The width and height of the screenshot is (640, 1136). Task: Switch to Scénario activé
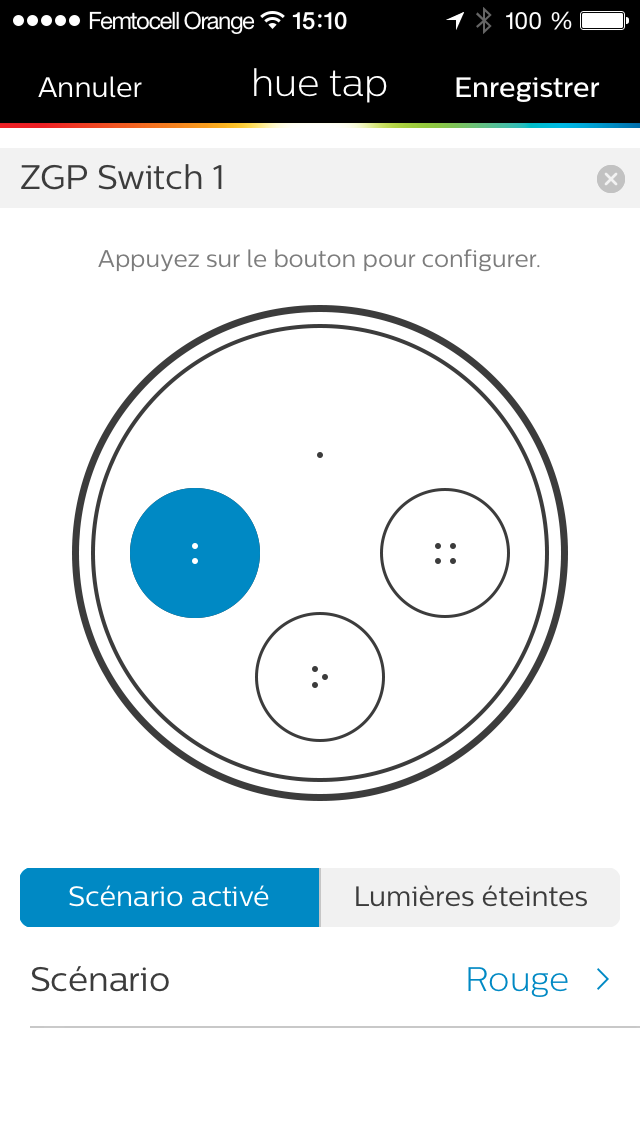click(x=170, y=897)
